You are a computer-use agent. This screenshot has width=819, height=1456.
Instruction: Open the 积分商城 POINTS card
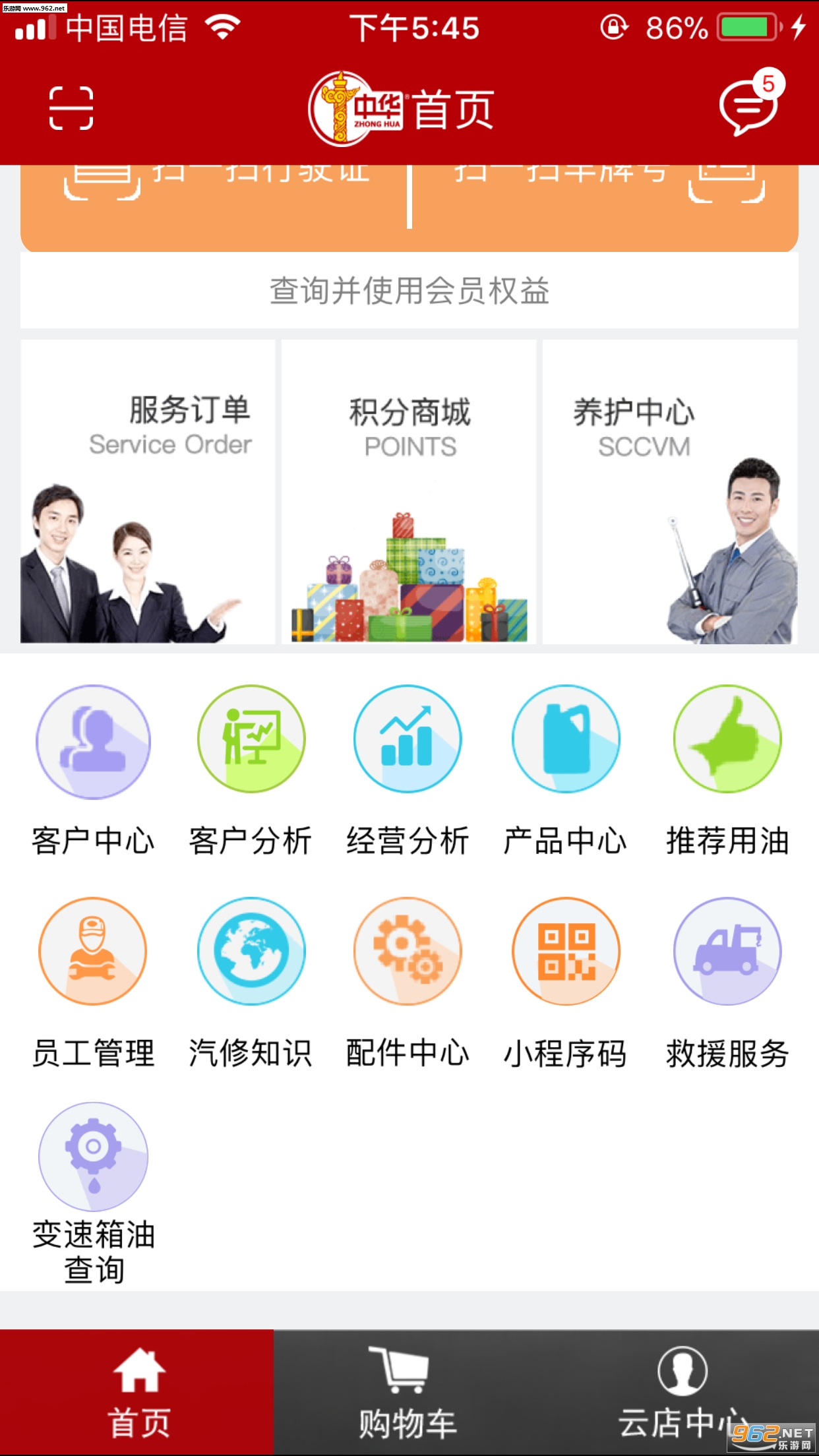(409, 492)
